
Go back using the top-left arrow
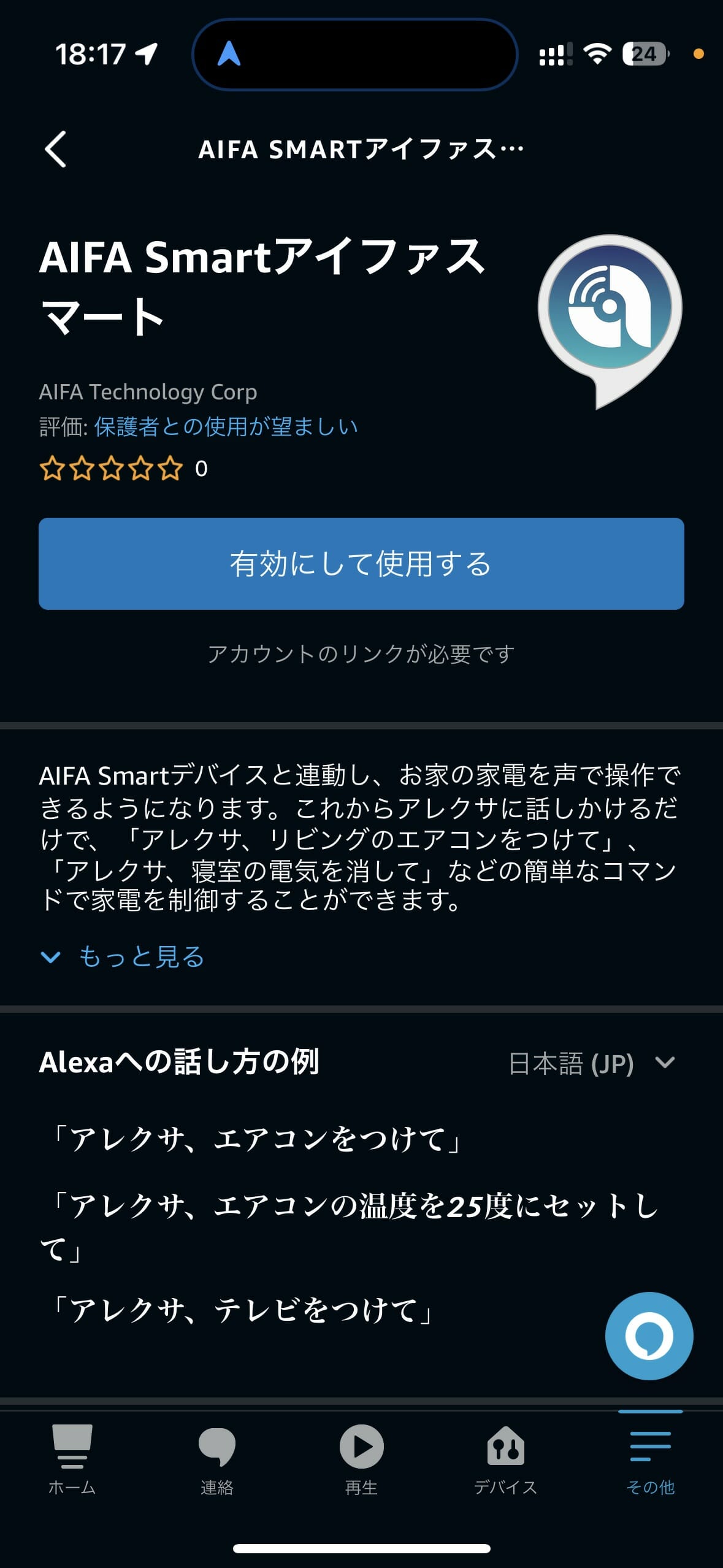point(56,149)
